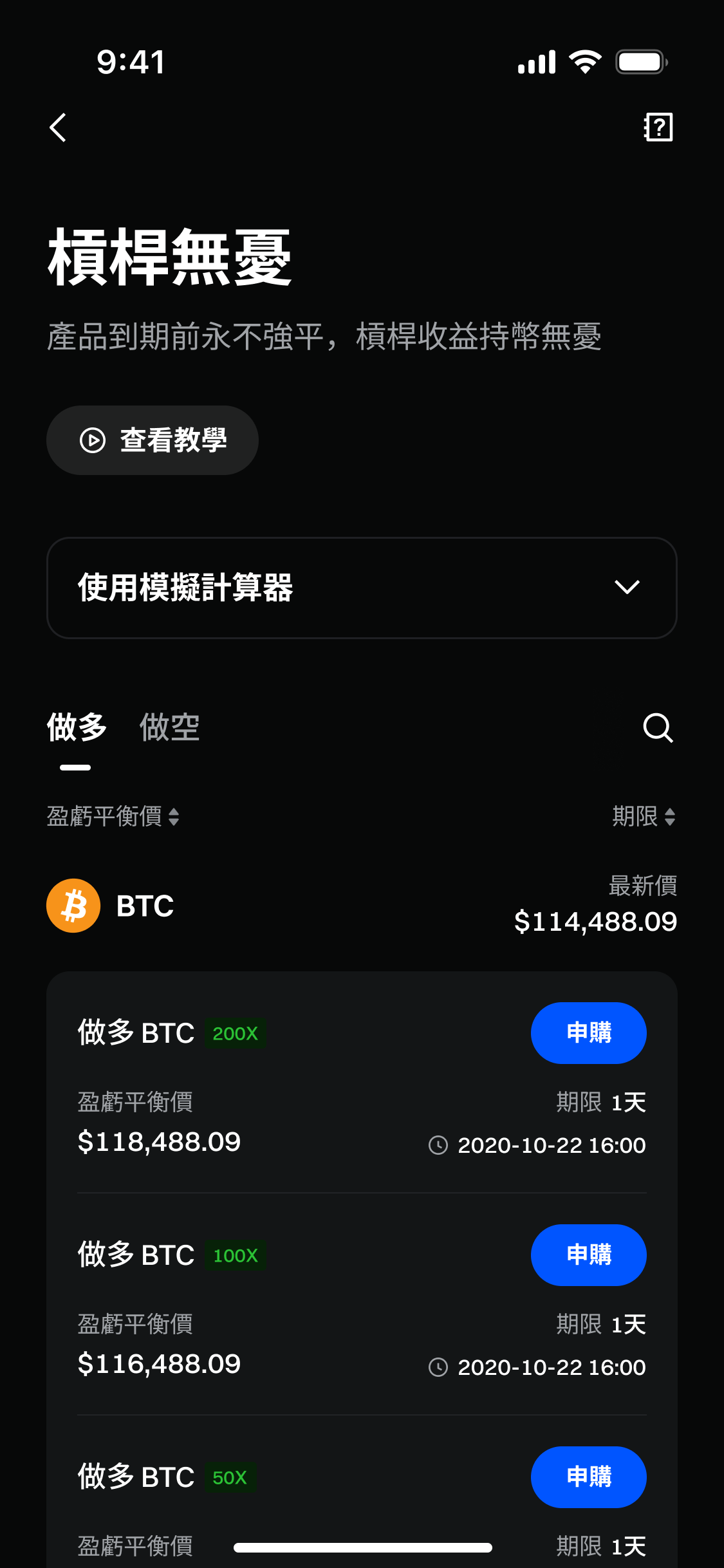Sort by 盈虧平衡價 column
The width and height of the screenshot is (724, 1568).
[113, 817]
